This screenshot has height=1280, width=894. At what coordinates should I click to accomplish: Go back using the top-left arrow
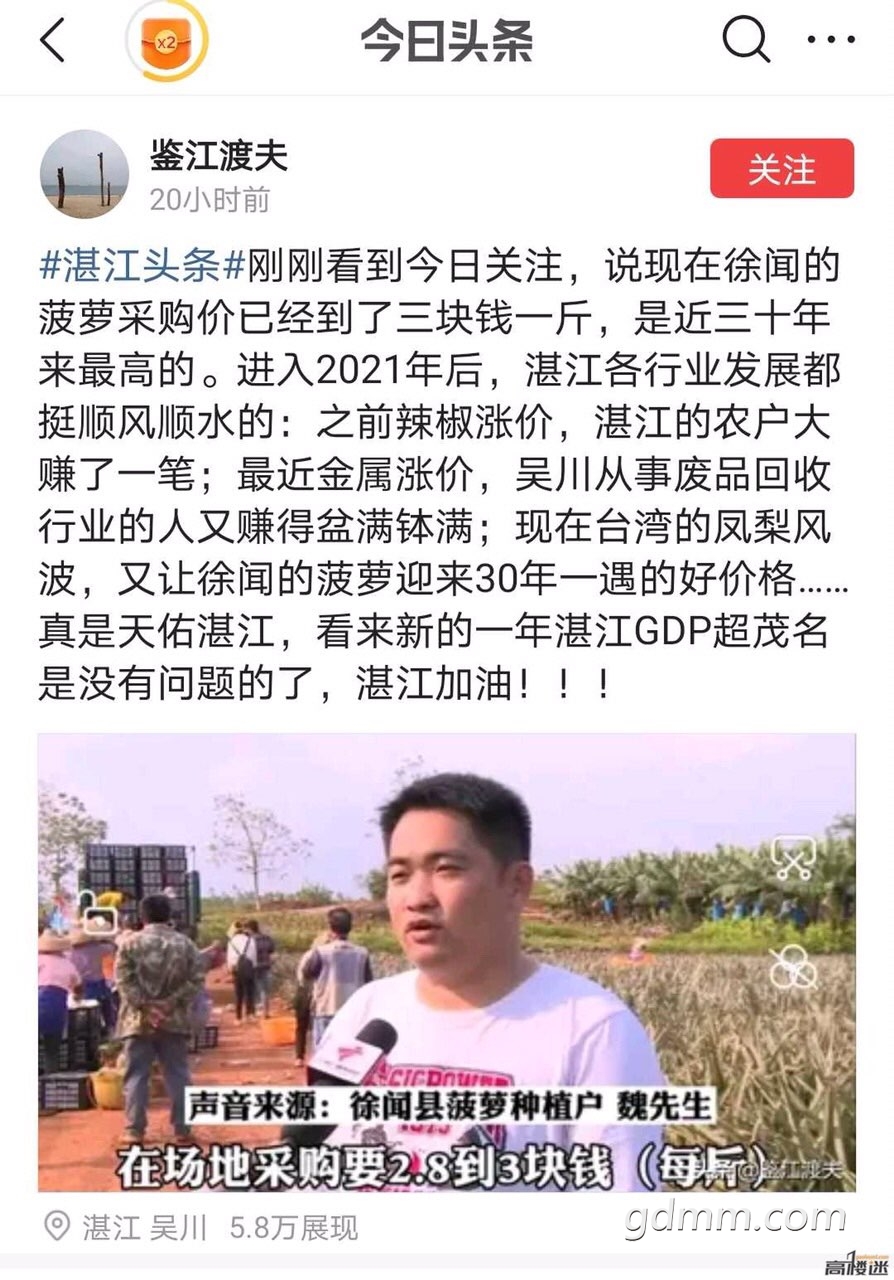click(x=52, y=41)
